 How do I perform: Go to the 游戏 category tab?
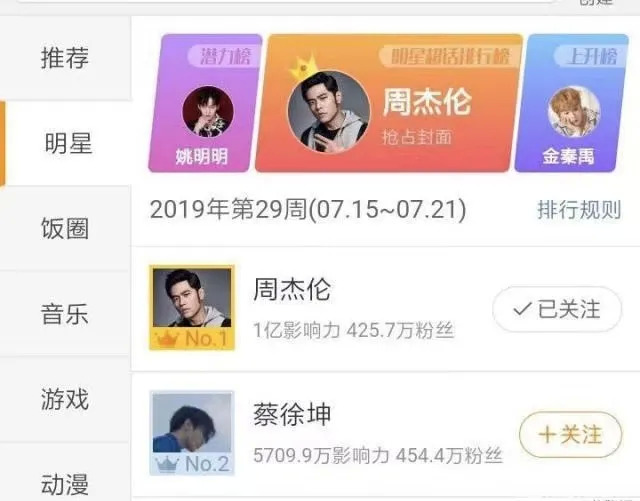pos(65,400)
